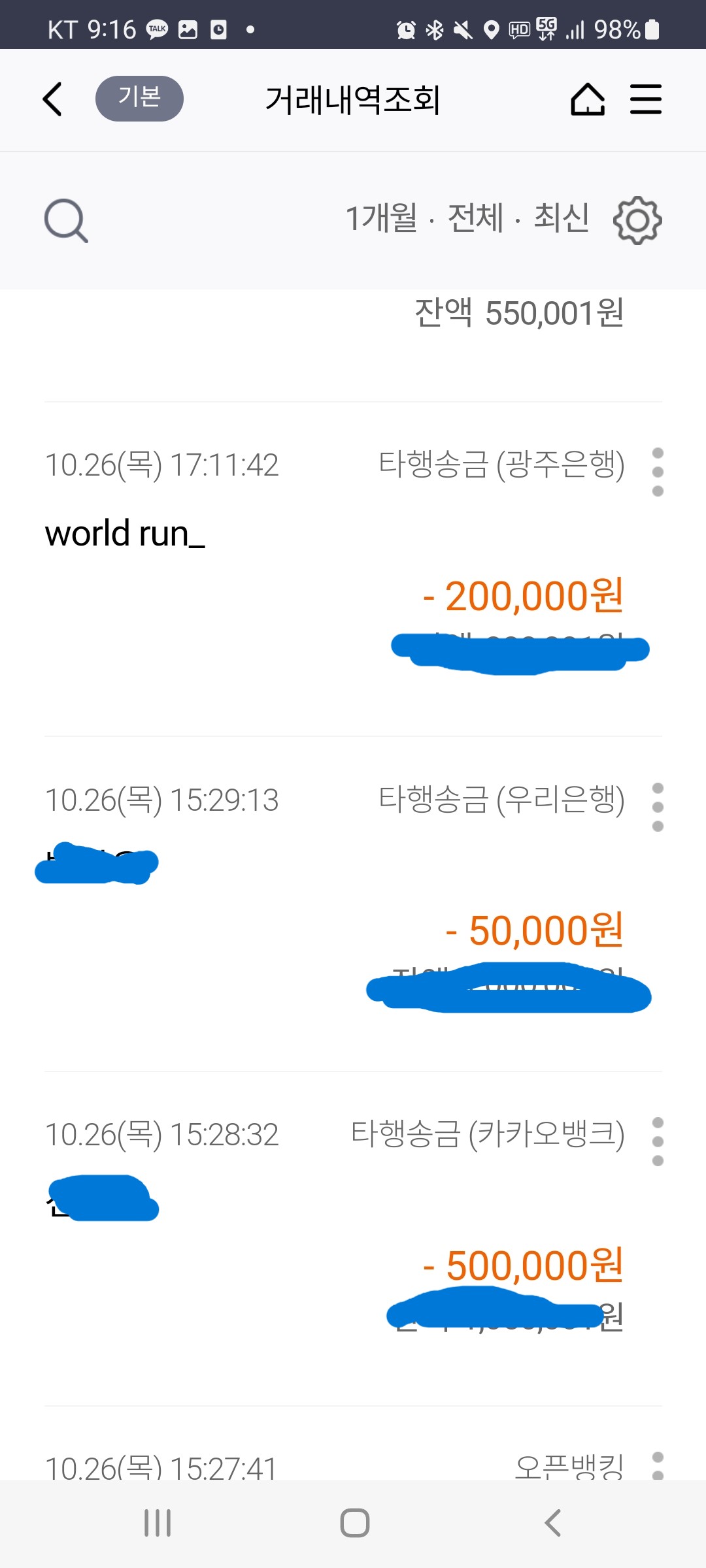The width and height of the screenshot is (706, 1568).
Task: View the 50,000원 우리은행 transaction
Action: click(534, 930)
